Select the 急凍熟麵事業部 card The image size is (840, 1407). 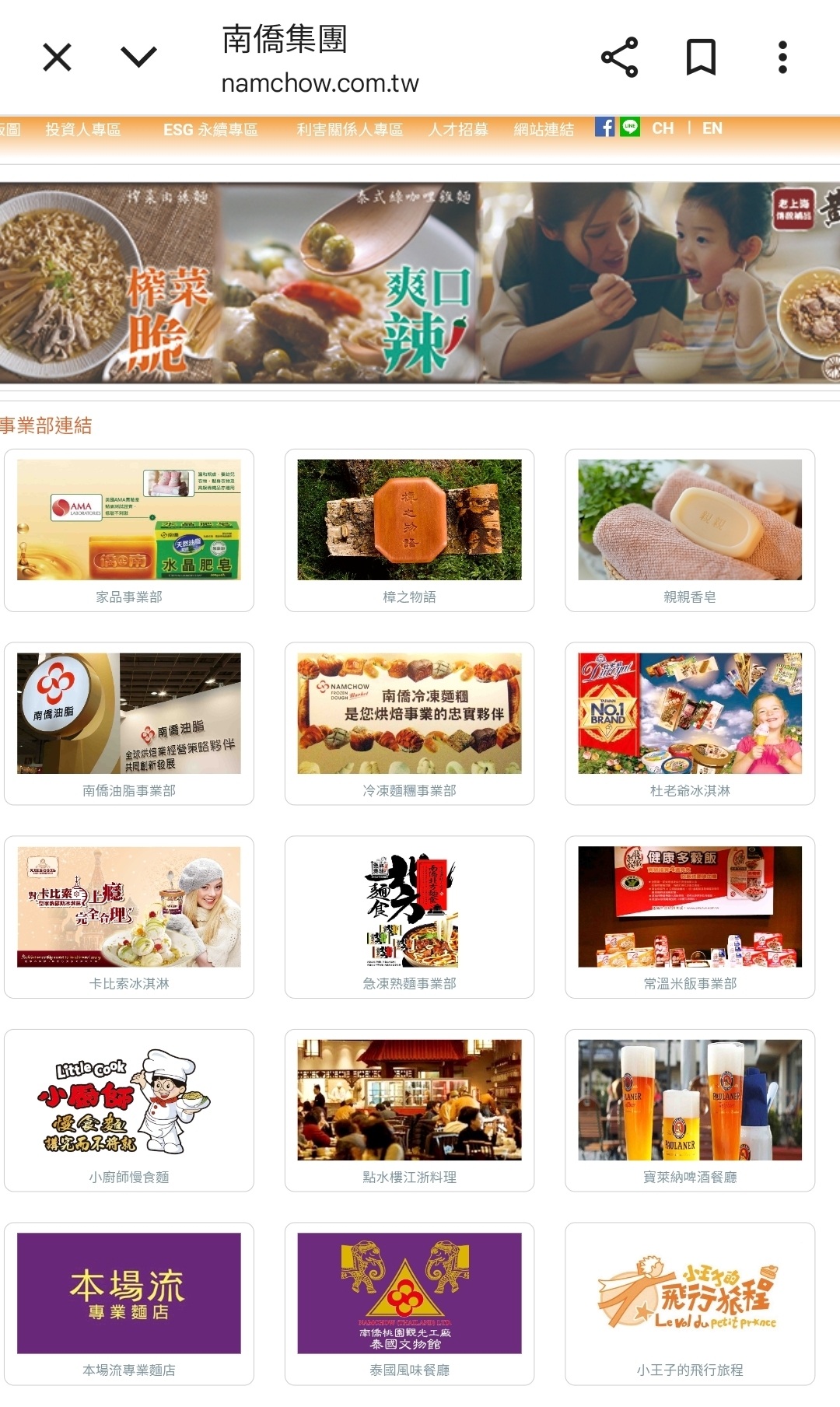[x=409, y=916]
